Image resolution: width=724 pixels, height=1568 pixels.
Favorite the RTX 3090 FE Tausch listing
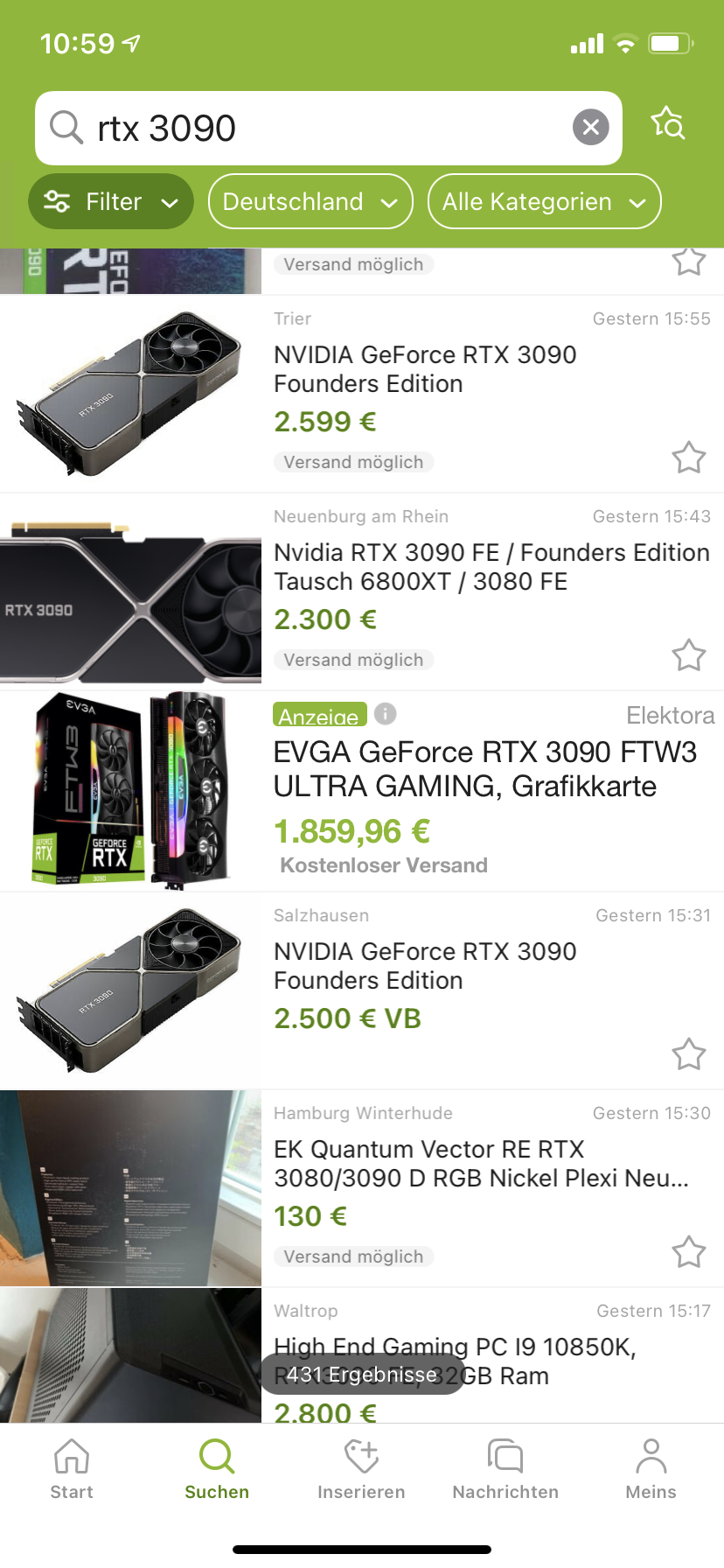pyautogui.click(x=689, y=655)
